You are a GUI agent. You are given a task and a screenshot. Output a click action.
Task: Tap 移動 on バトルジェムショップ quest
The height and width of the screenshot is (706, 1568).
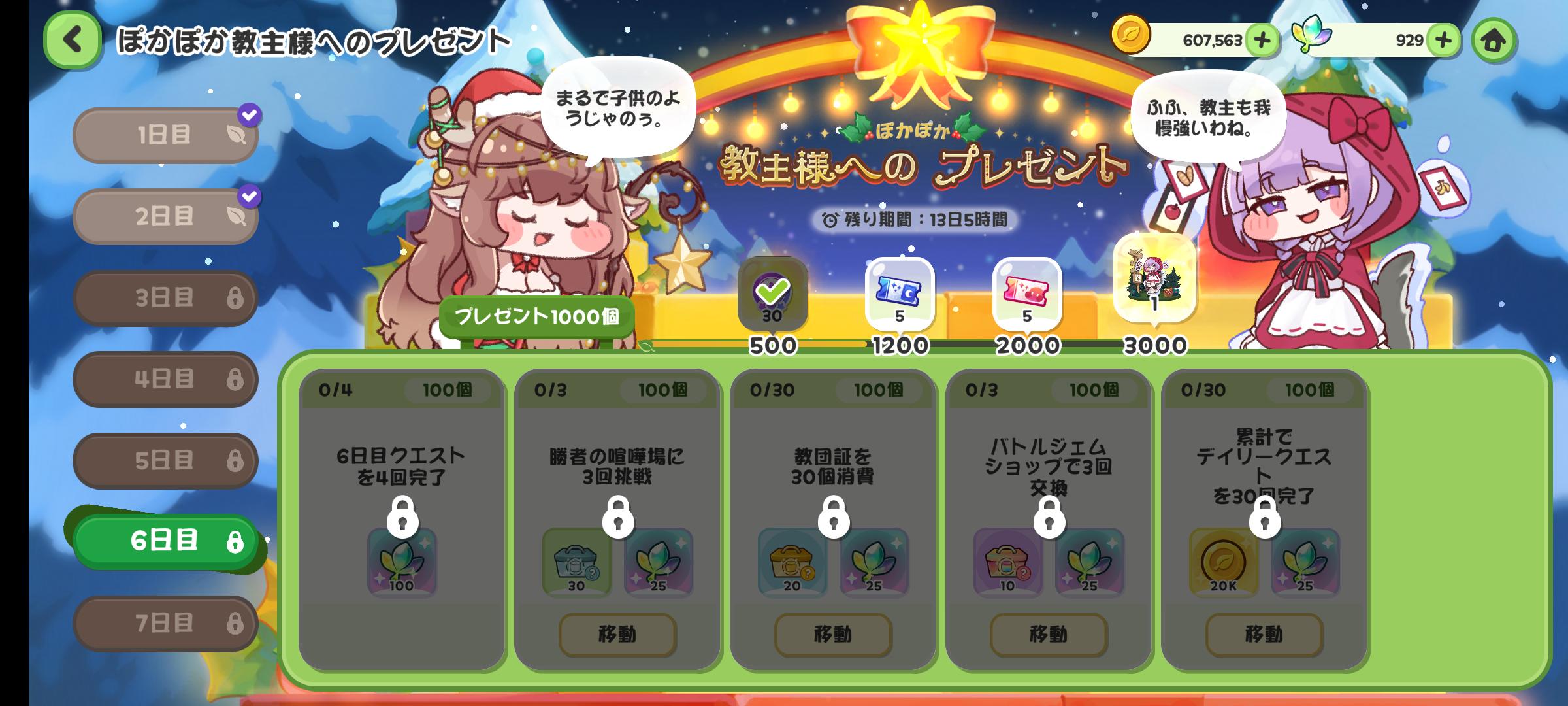tap(1049, 634)
